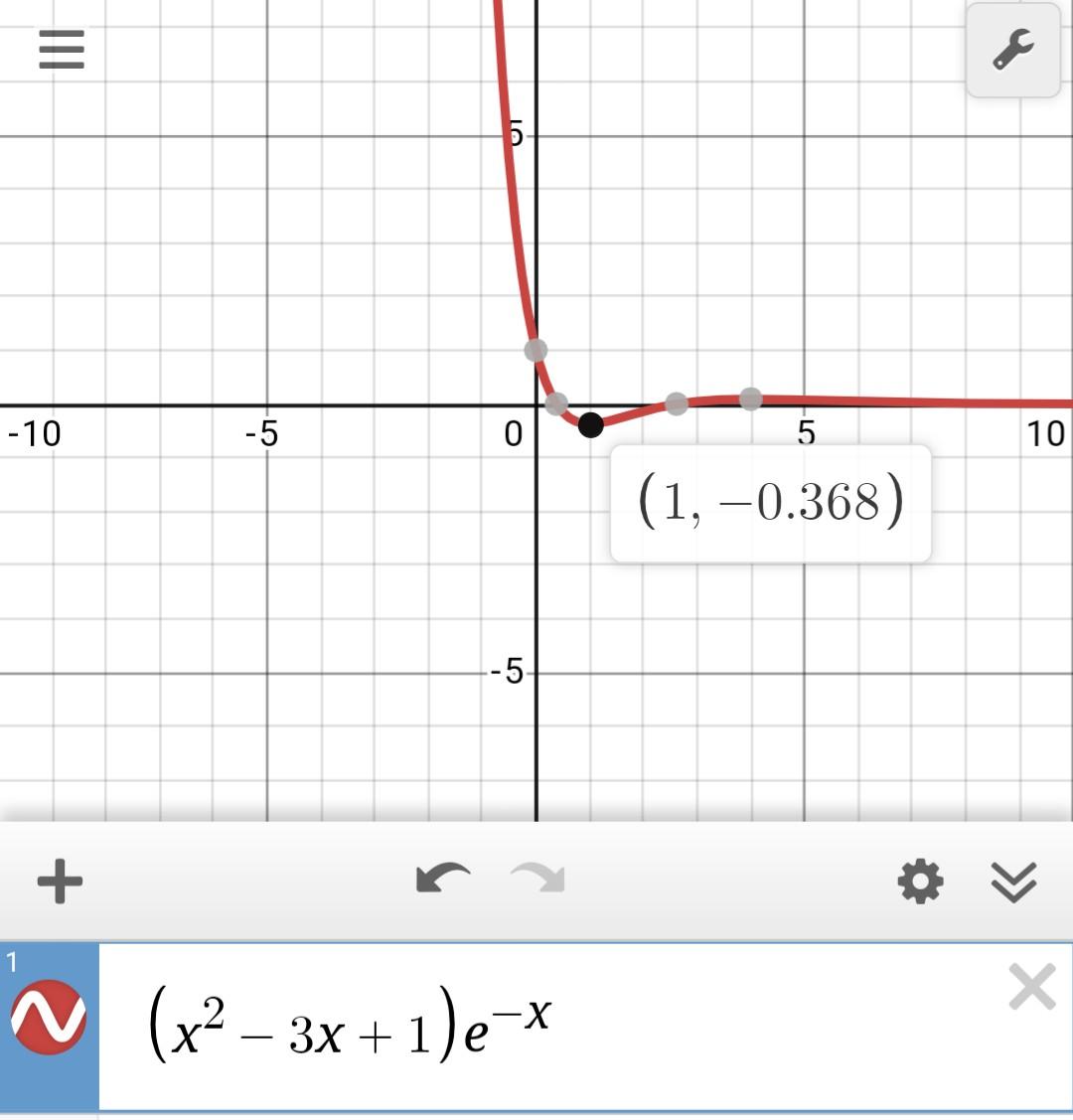The image size is (1073, 1120).
Task: Open expression list settings gear
Action: [920, 881]
